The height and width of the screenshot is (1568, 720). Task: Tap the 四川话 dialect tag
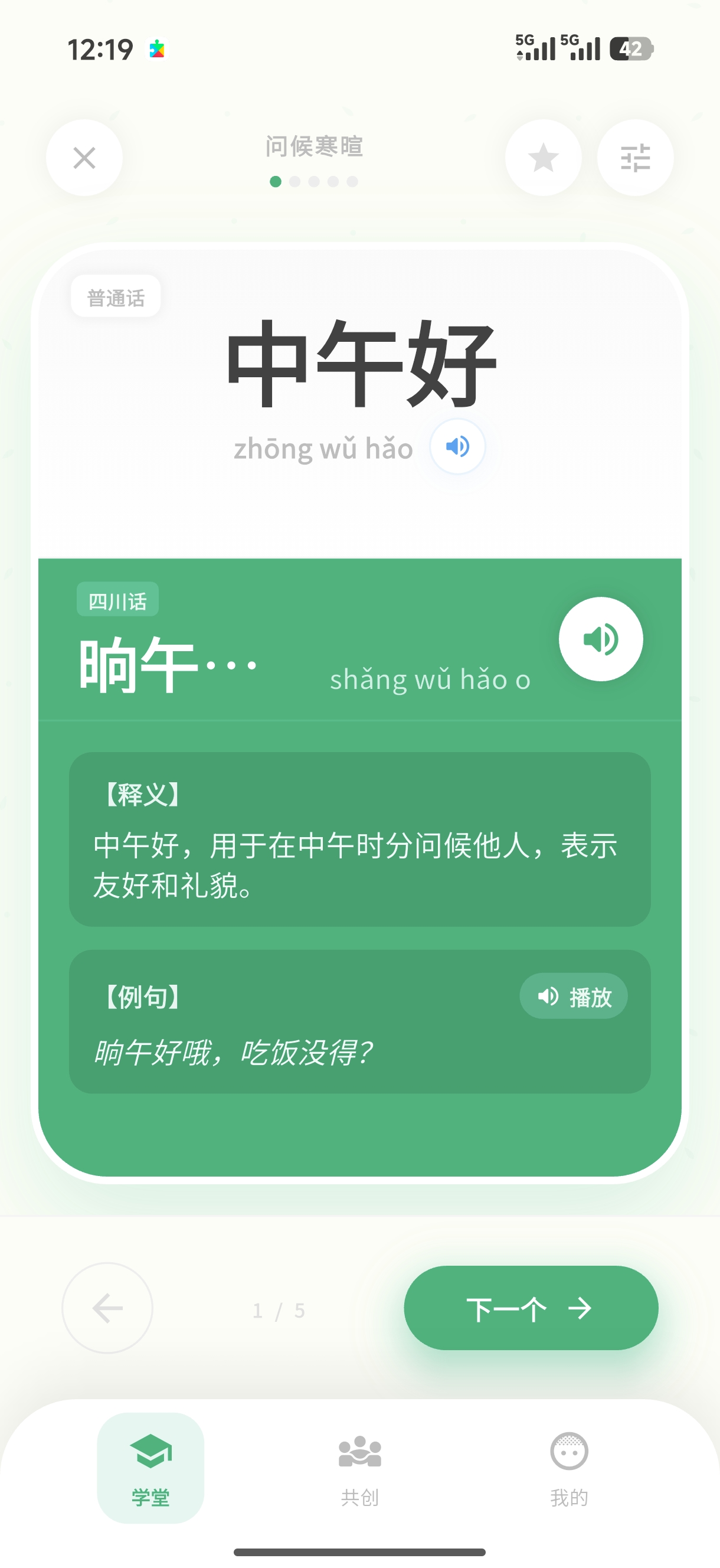pyautogui.click(x=117, y=599)
